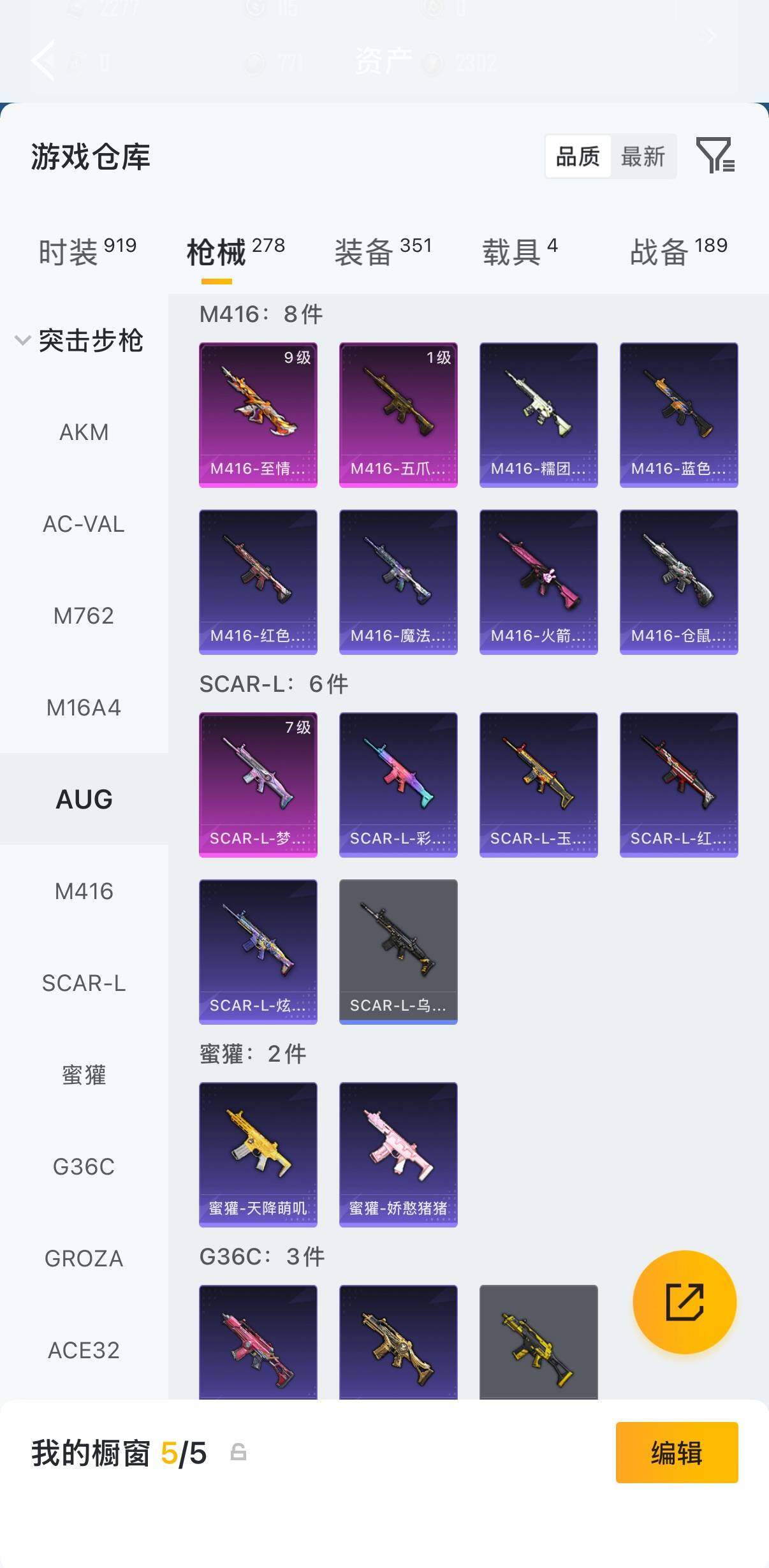Open the M416-火箭 skin tile
769x1568 pixels.
[539, 582]
